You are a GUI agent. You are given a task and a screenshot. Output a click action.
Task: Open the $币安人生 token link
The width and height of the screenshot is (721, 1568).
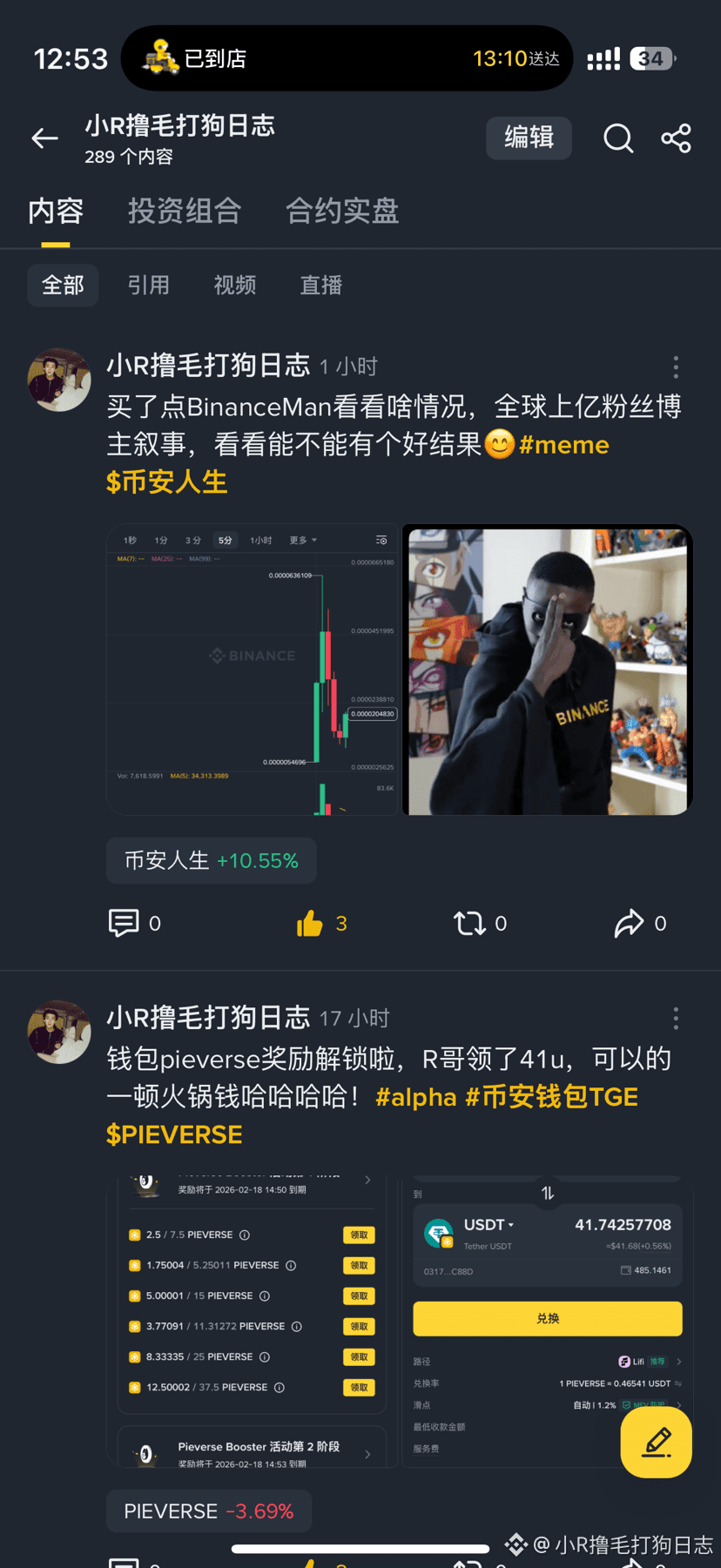166,482
